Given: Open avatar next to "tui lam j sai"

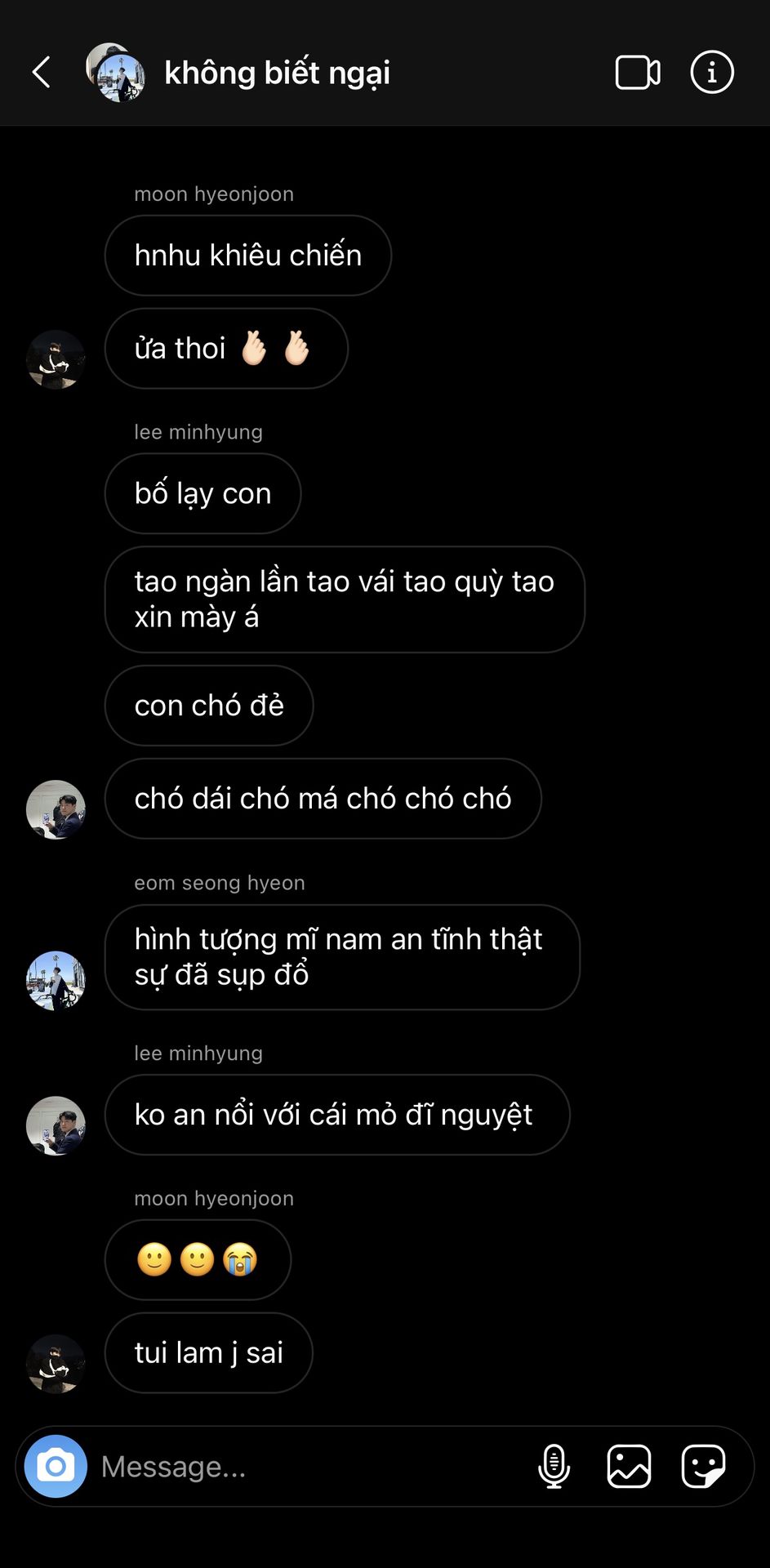Looking at the screenshot, I should tap(56, 1364).
